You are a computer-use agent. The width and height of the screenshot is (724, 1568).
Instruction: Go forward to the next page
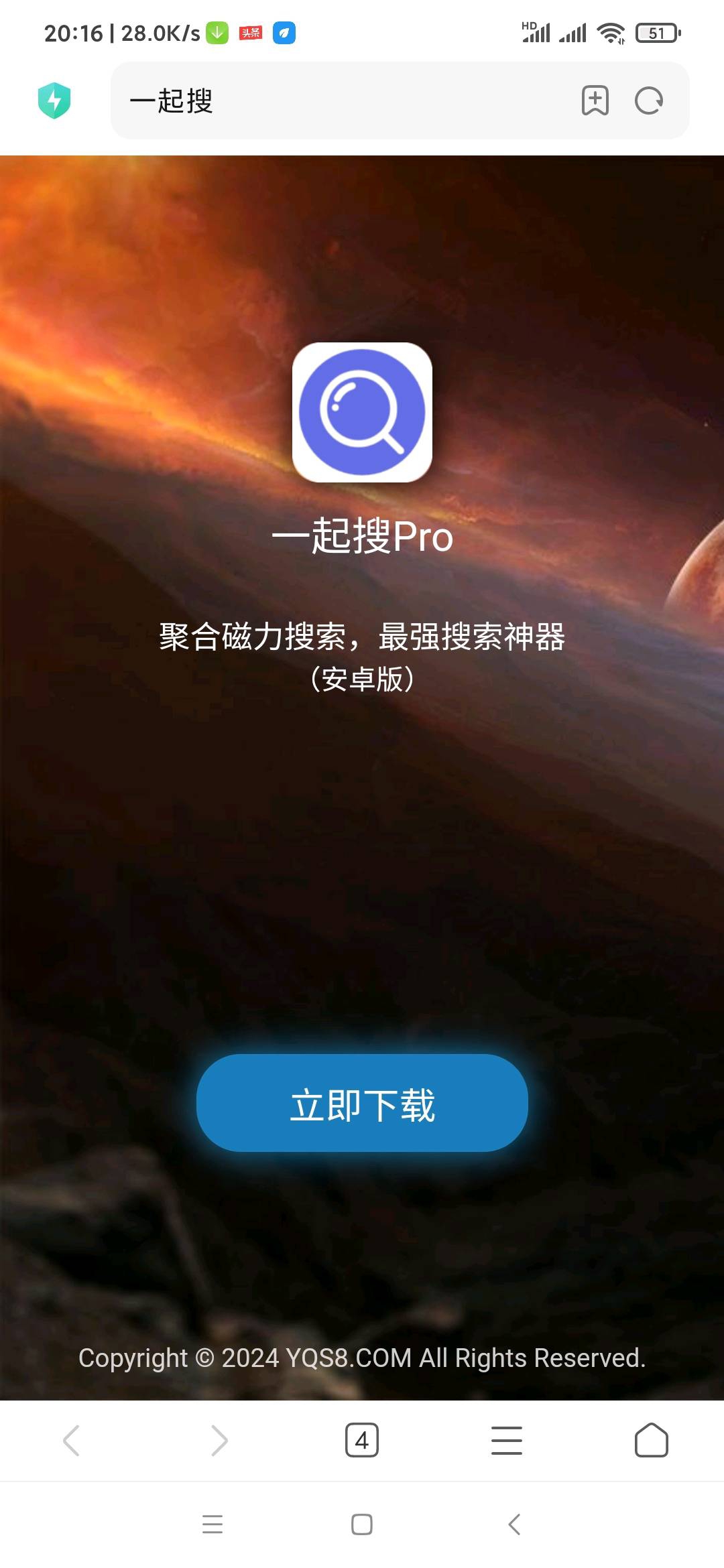219,1440
